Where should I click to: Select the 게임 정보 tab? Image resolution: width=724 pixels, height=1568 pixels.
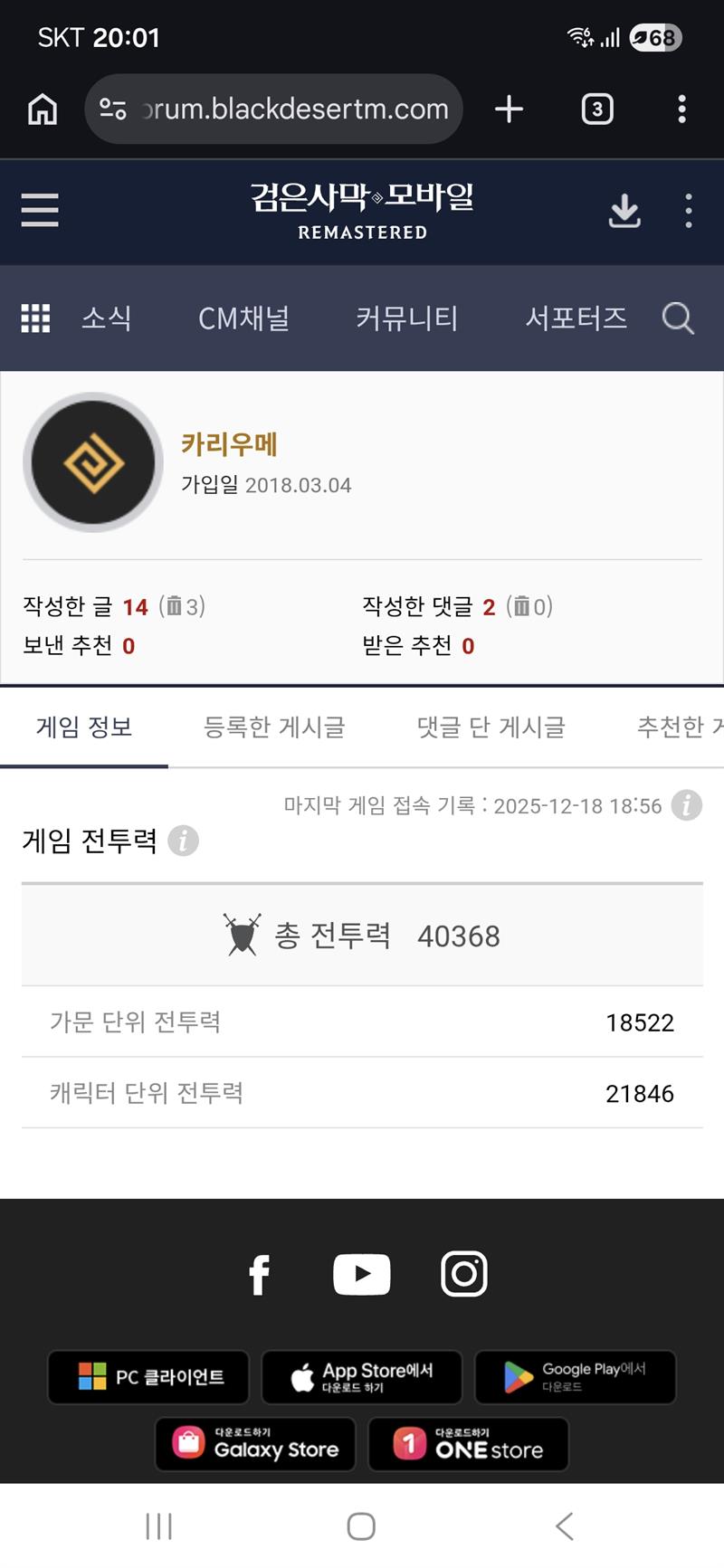pos(84,727)
